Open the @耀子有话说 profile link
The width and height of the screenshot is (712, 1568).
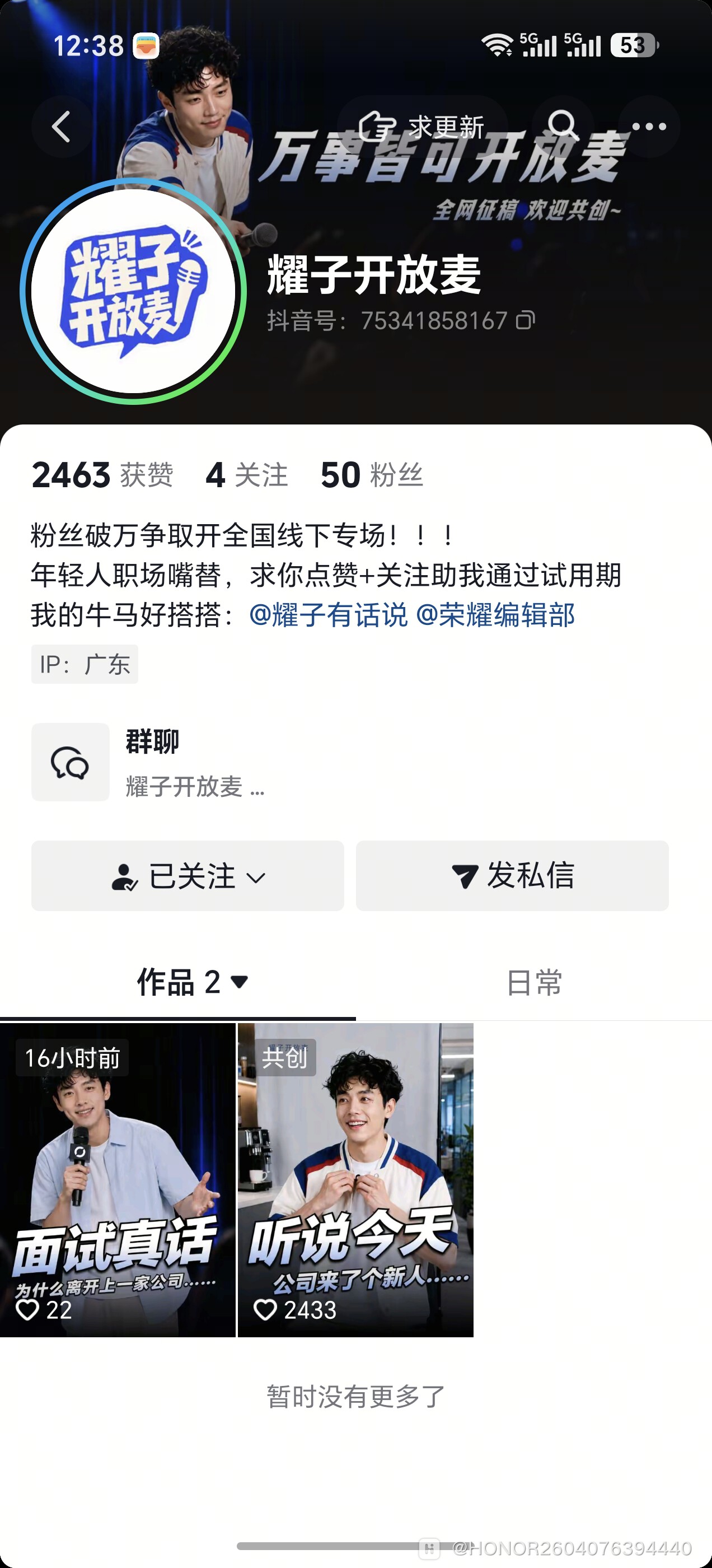(329, 615)
